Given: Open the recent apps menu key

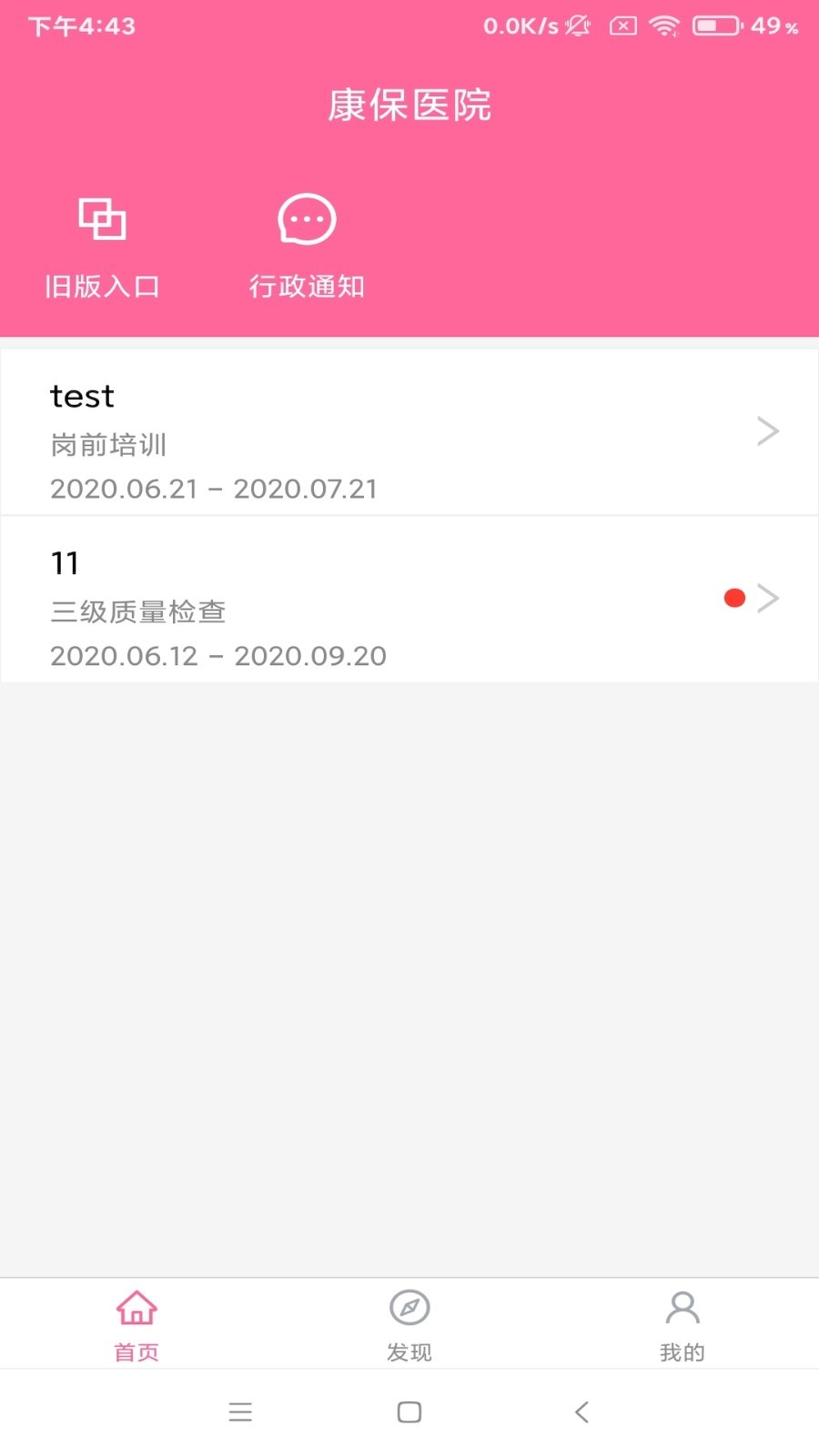Looking at the screenshot, I should coord(240,1411).
